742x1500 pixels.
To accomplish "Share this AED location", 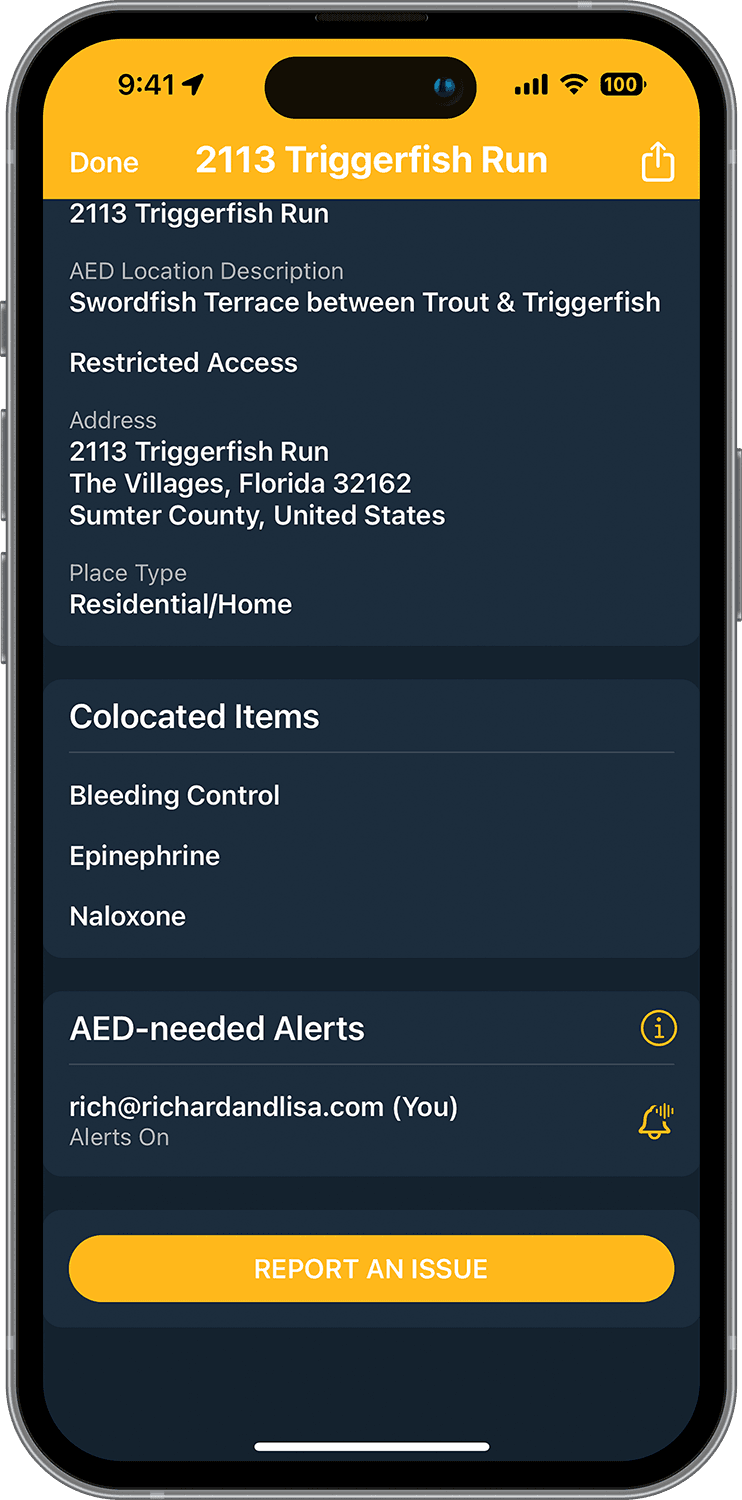I will pos(657,162).
